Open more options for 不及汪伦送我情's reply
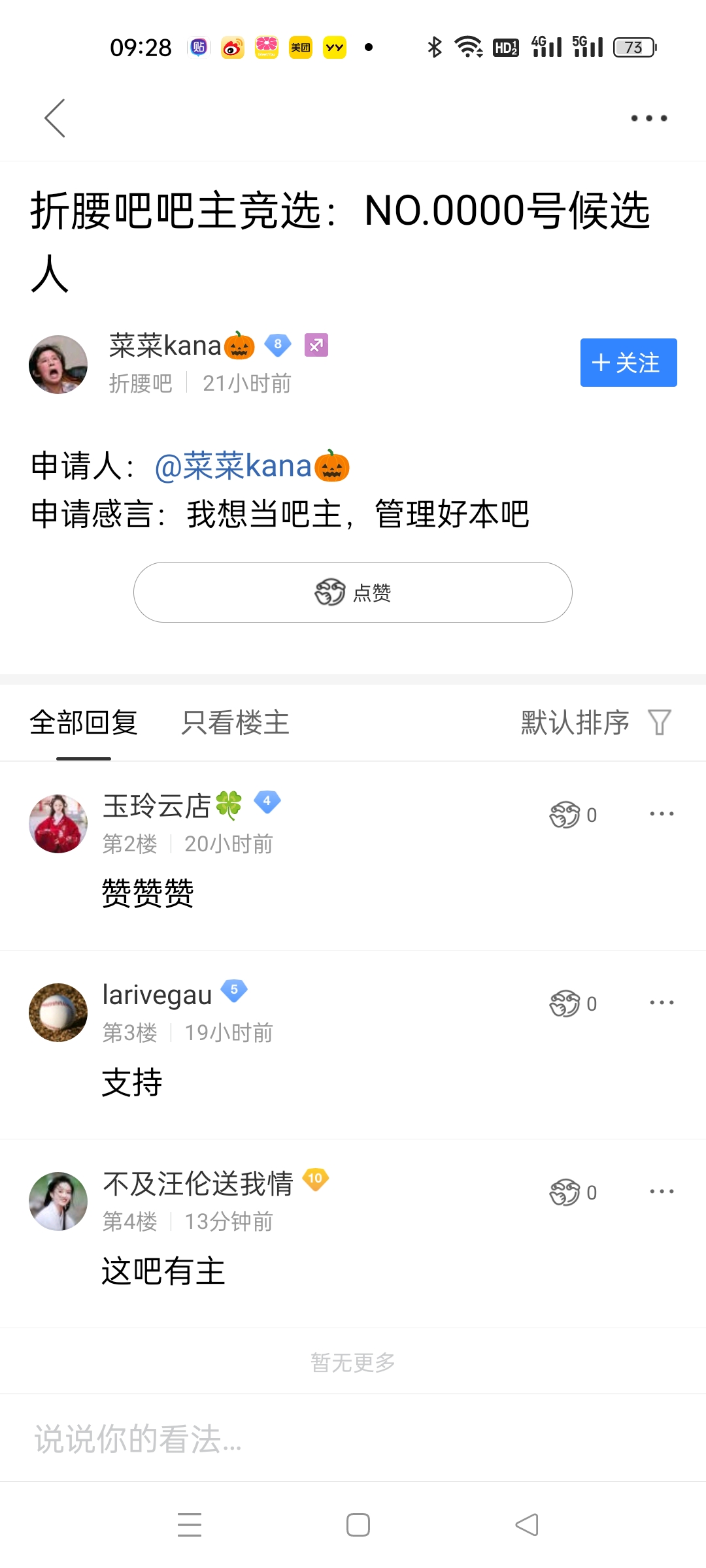Screen dimensions: 706x1568 (662, 1192)
